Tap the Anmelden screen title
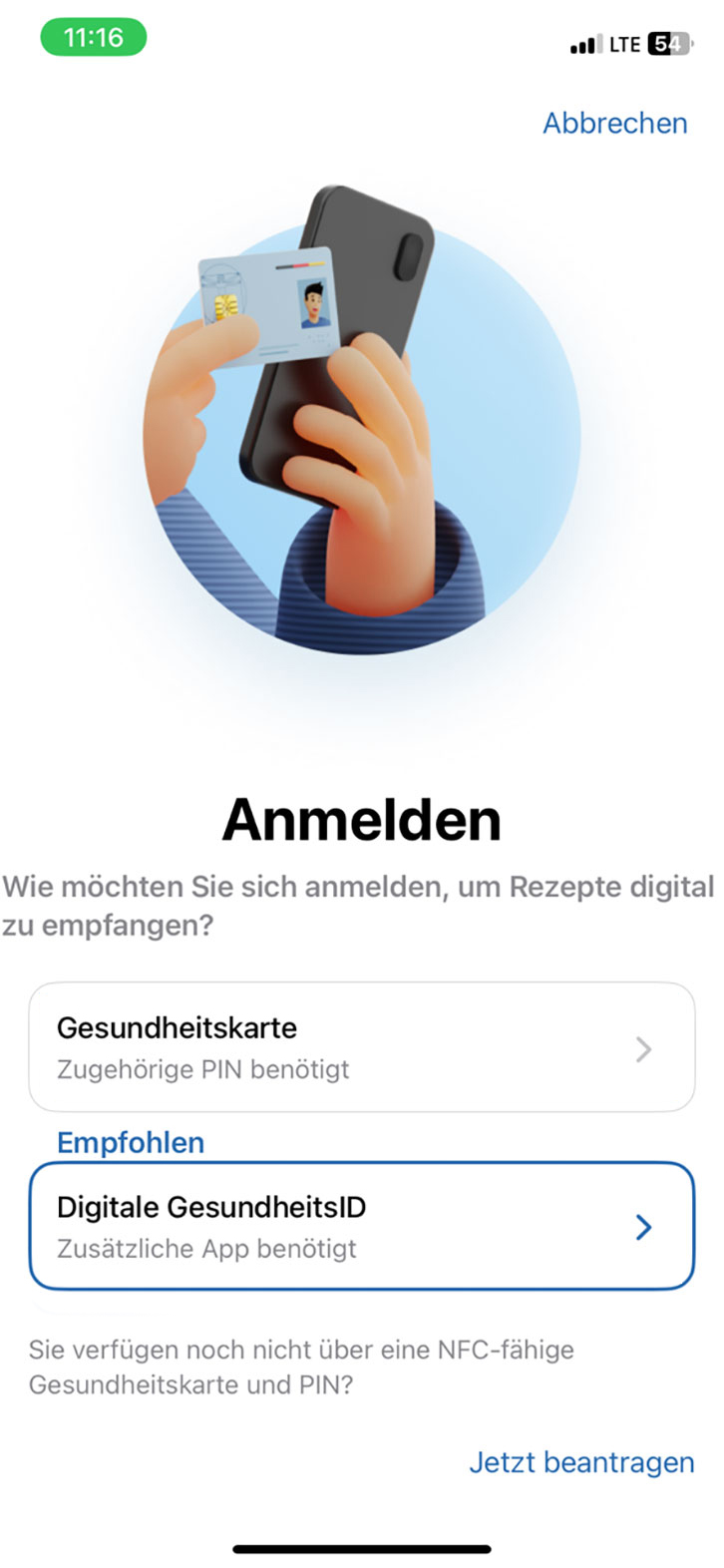724x1568 pixels. pos(362,820)
